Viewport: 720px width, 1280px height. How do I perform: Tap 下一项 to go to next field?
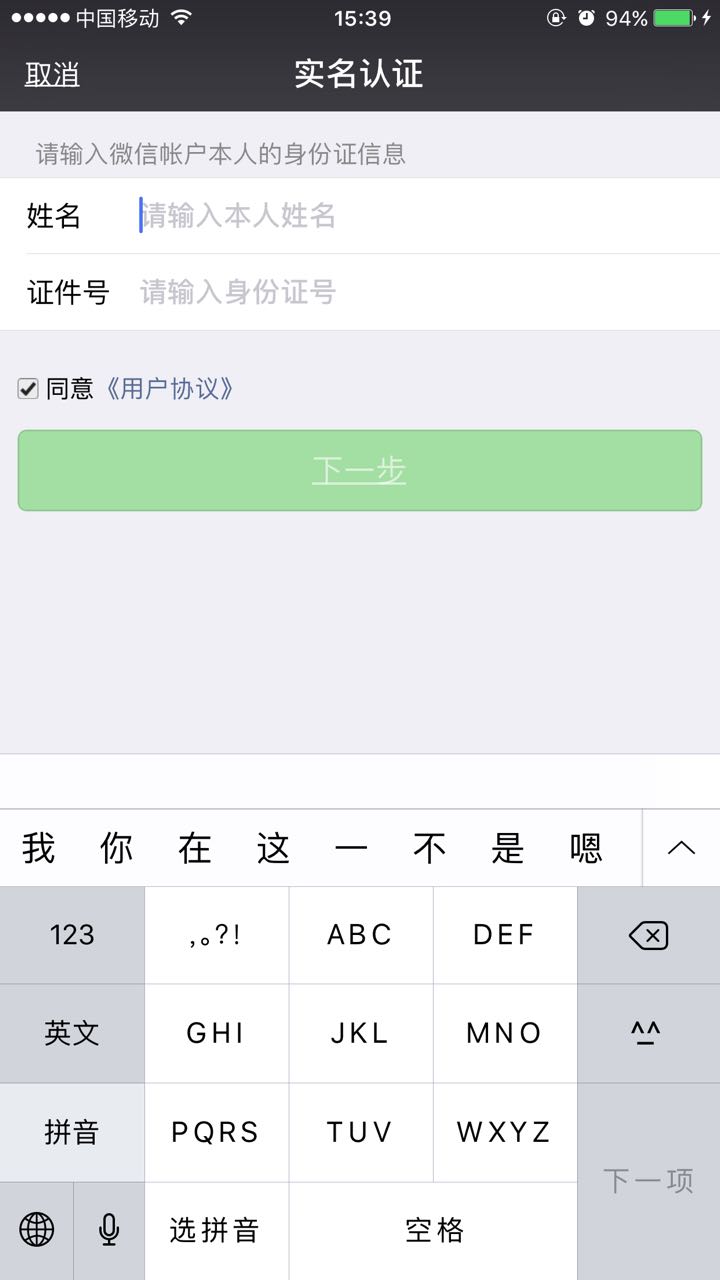click(x=648, y=1181)
